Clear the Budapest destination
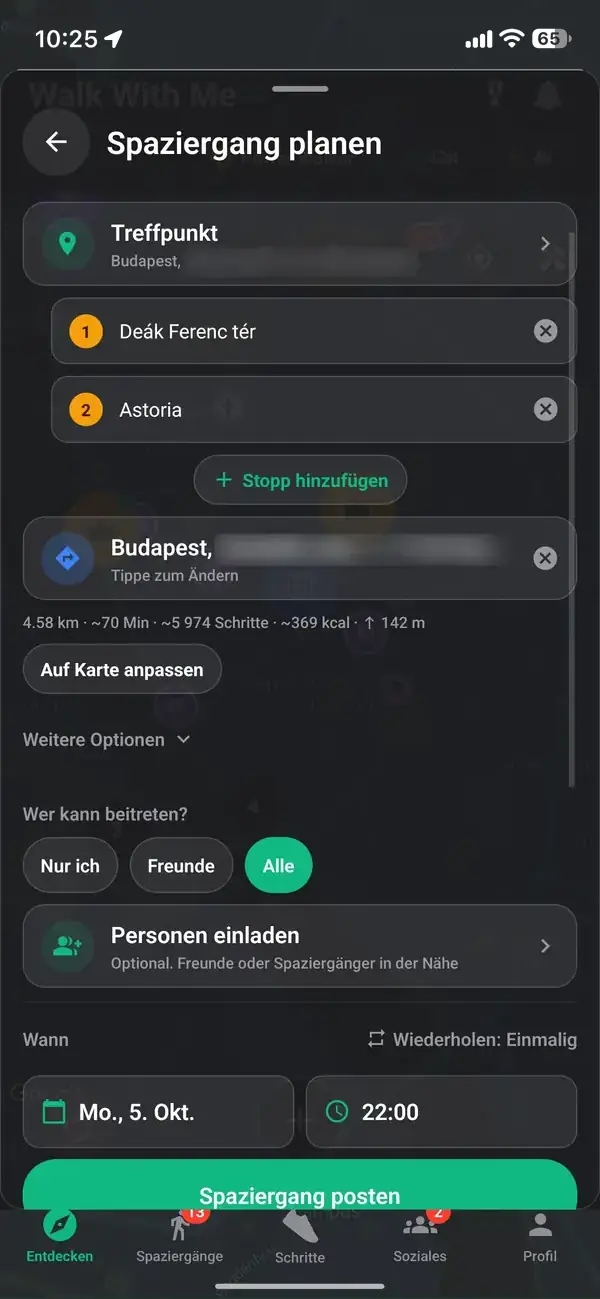The image size is (600, 1299). (545, 558)
